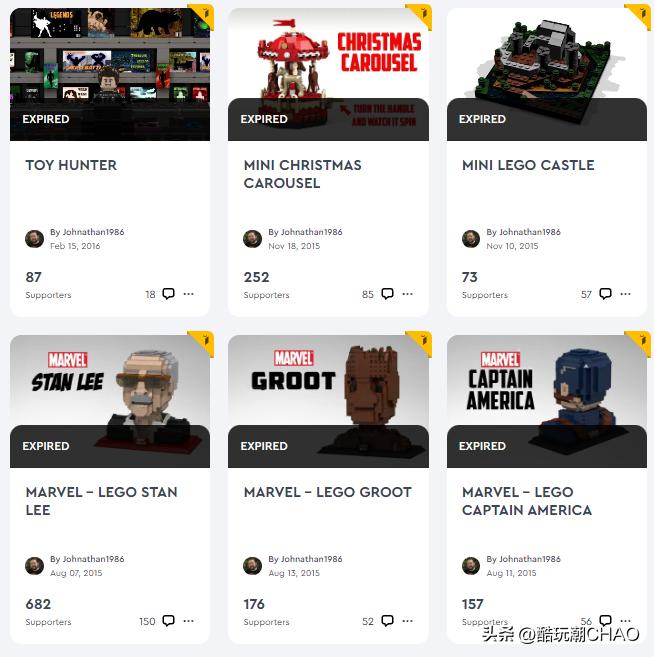Open the Marvel Lego Stan Lee project
Viewport: 654px width, 657px height.
[x=101, y=501]
